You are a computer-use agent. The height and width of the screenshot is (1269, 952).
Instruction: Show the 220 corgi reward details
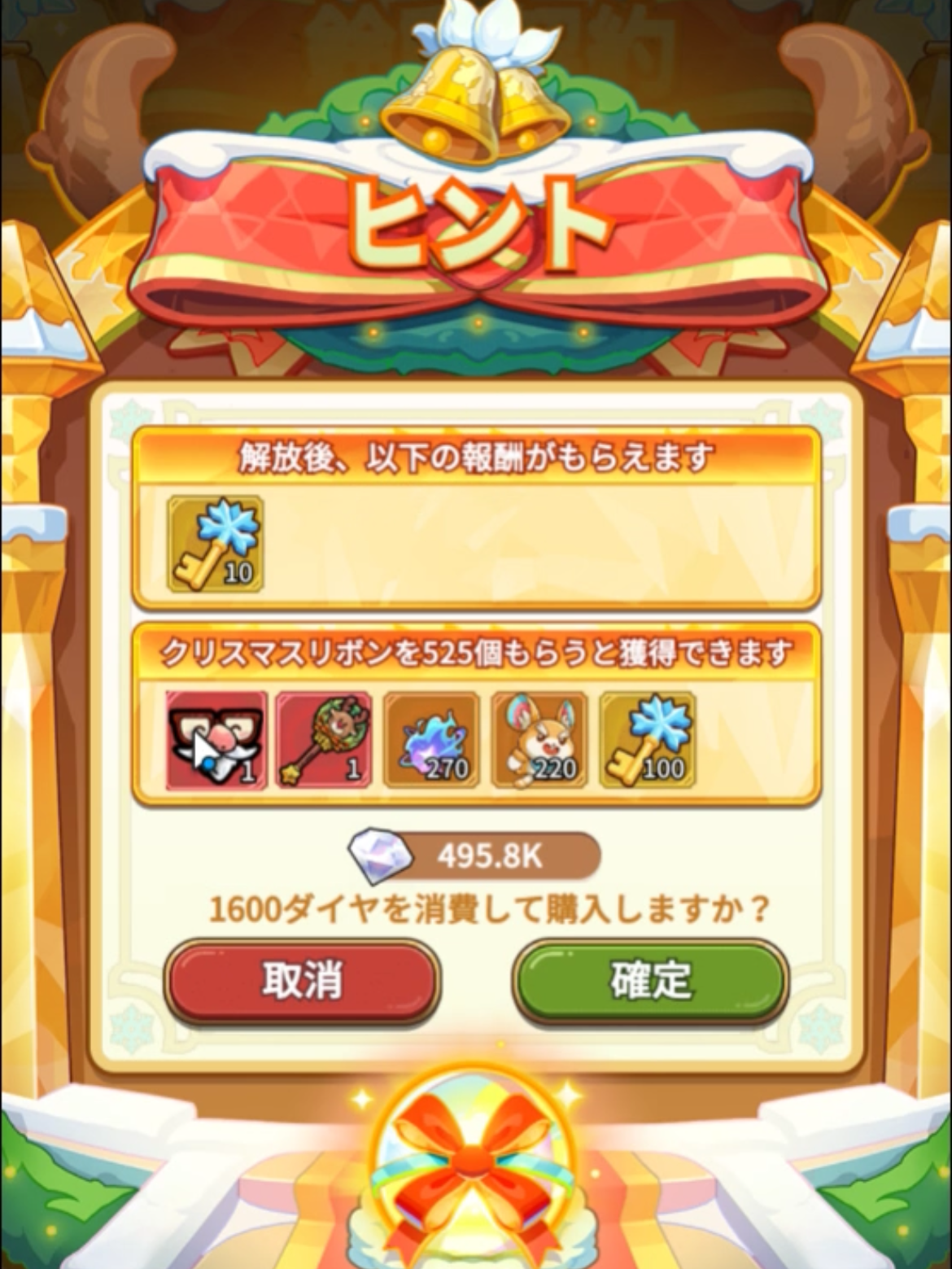(539, 740)
